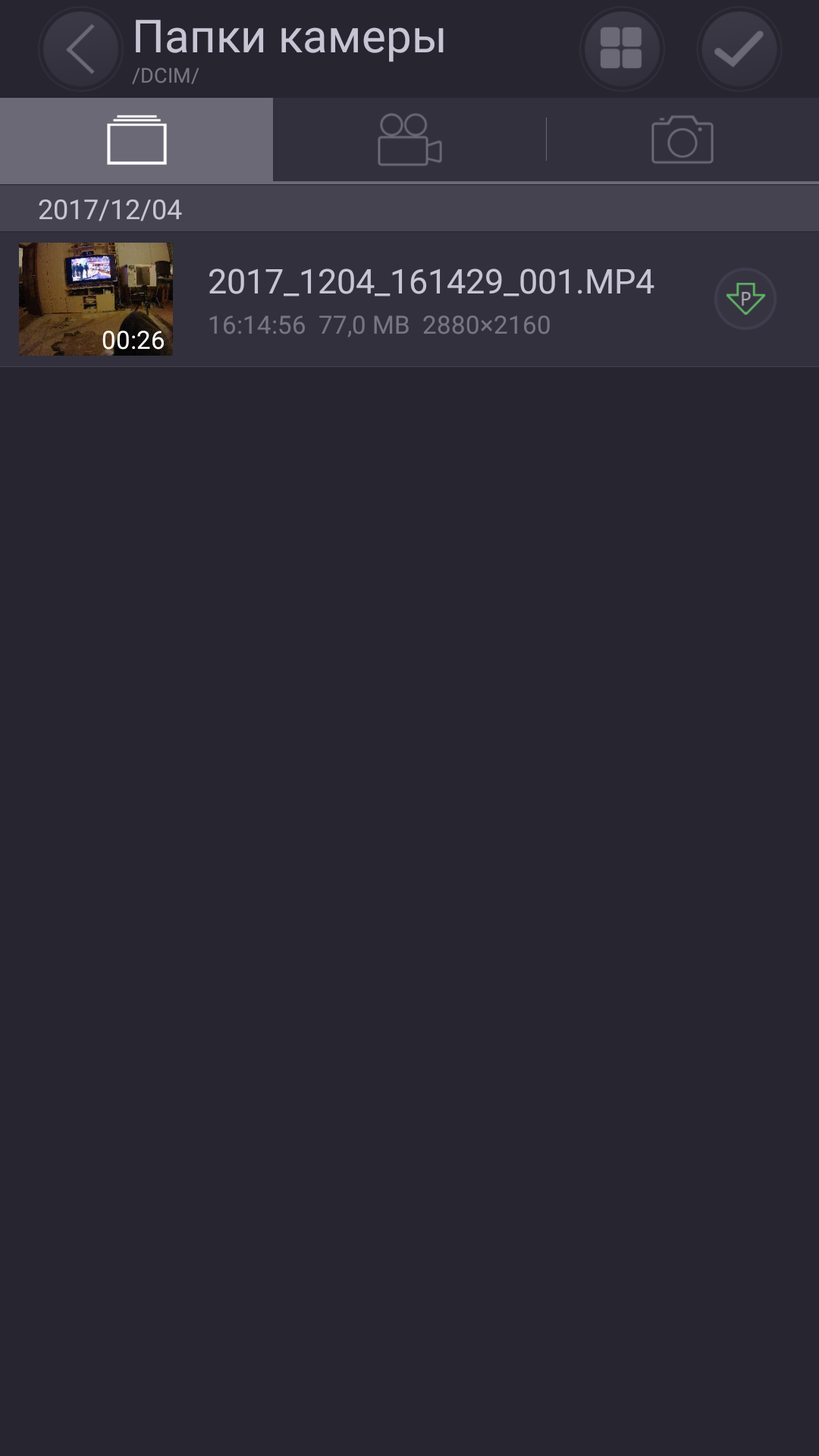Open video 2017_1204_161429_001.MP4
This screenshot has height=1456, width=819.
(409, 300)
